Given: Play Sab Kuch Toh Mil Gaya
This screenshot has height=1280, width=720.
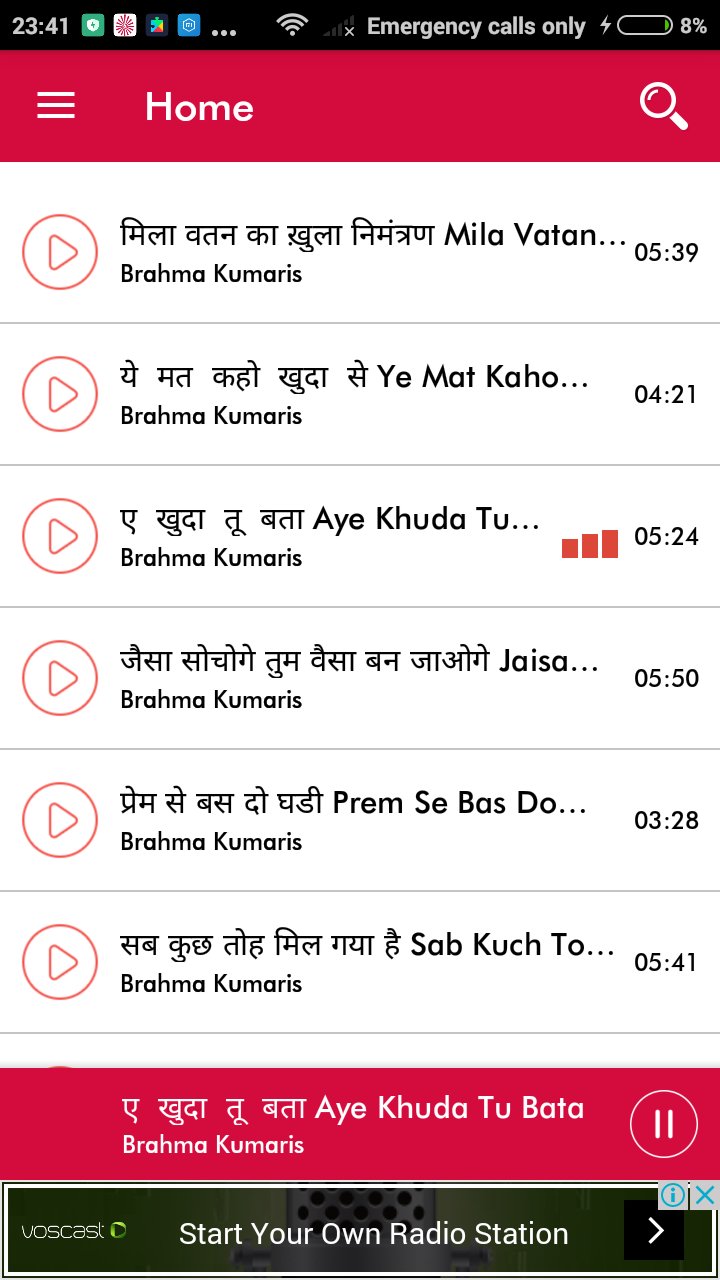Looking at the screenshot, I should pyautogui.click(x=60, y=963).
